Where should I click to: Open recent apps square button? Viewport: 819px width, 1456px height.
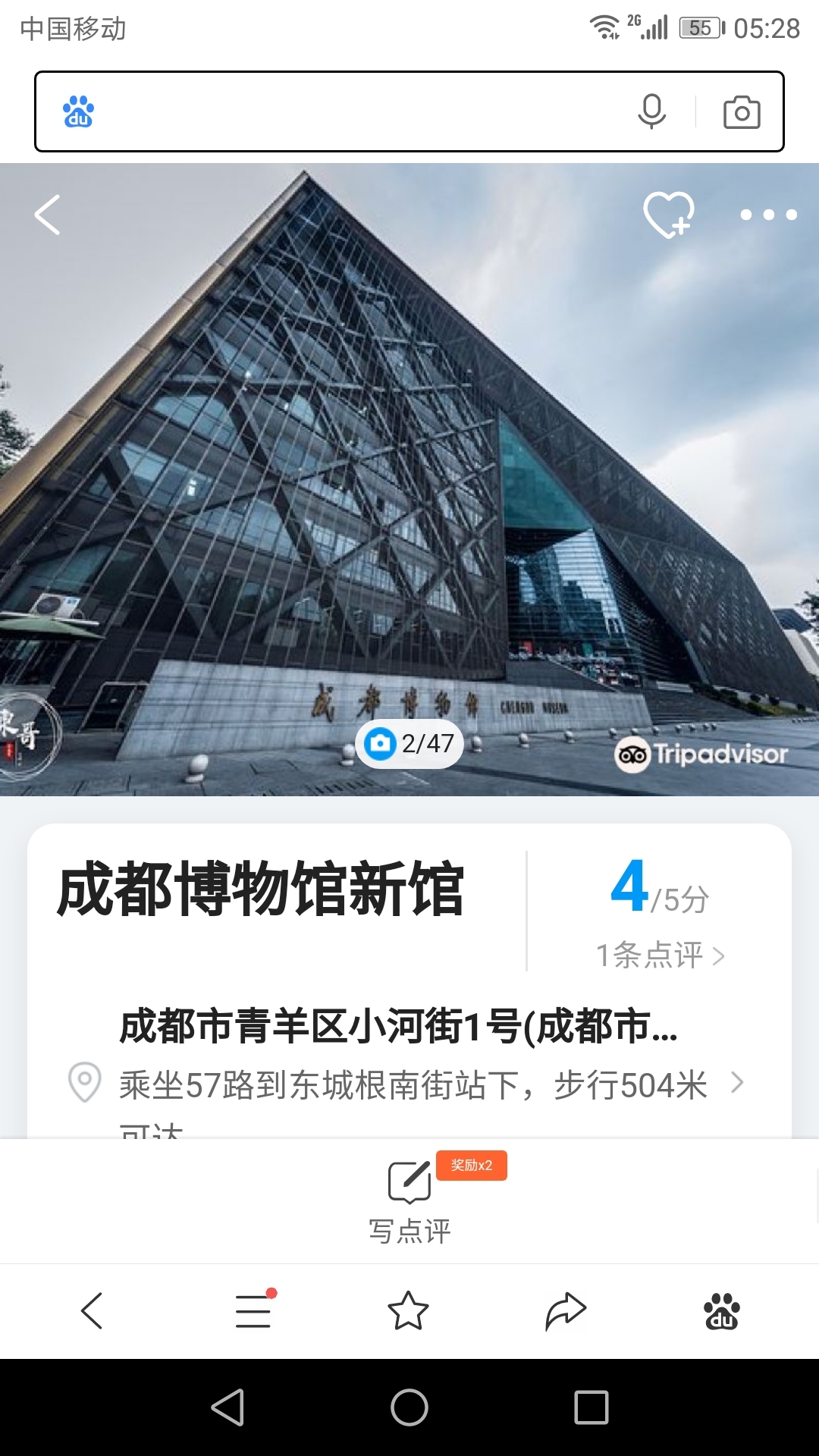(591, 1407)
